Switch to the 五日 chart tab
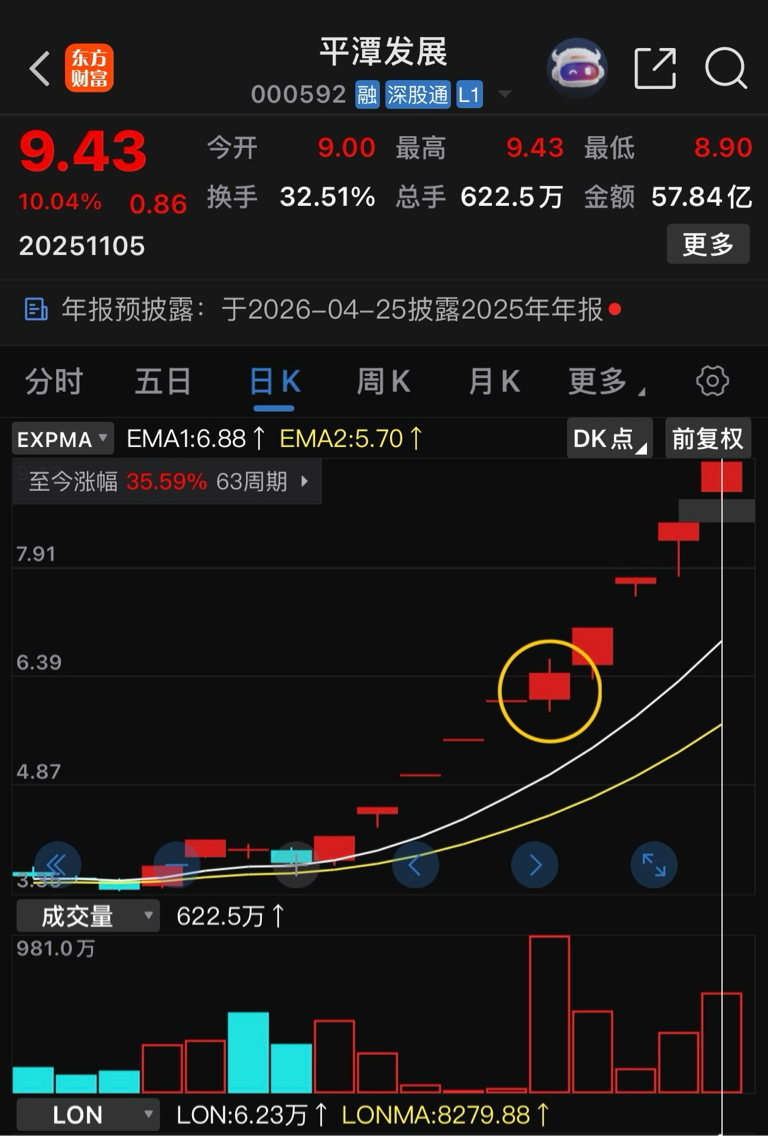Screen dimensions: 768x1136 (163, 381)
